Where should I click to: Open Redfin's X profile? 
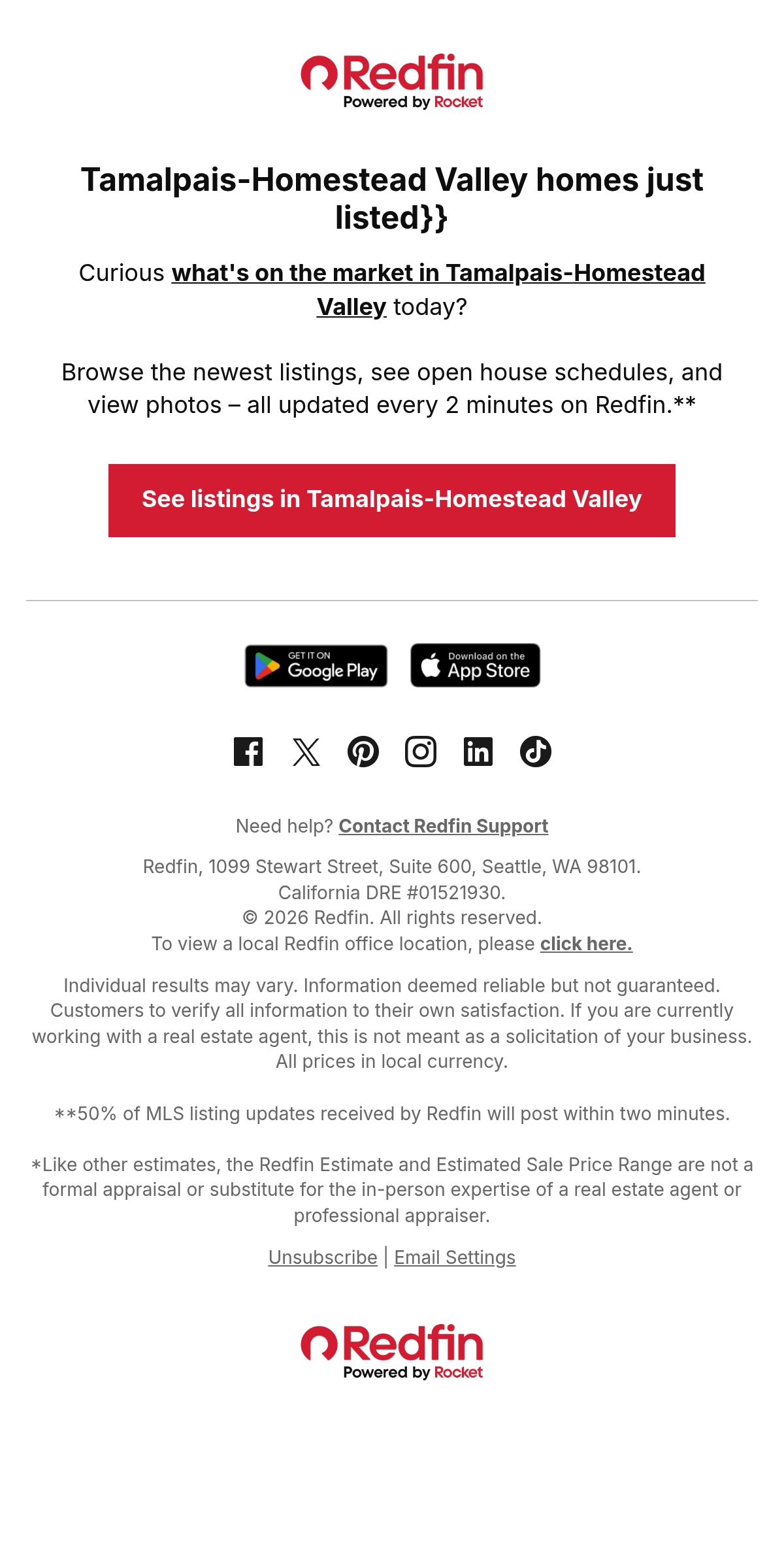[306, 752]
